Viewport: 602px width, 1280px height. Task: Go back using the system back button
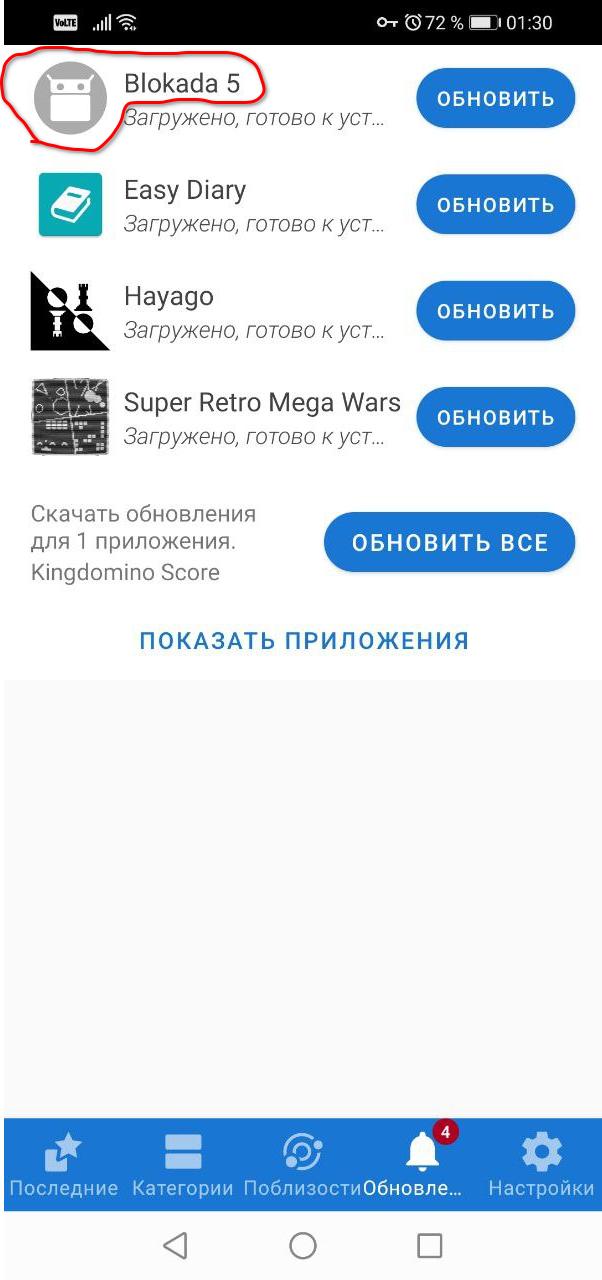coord(175,1245)
